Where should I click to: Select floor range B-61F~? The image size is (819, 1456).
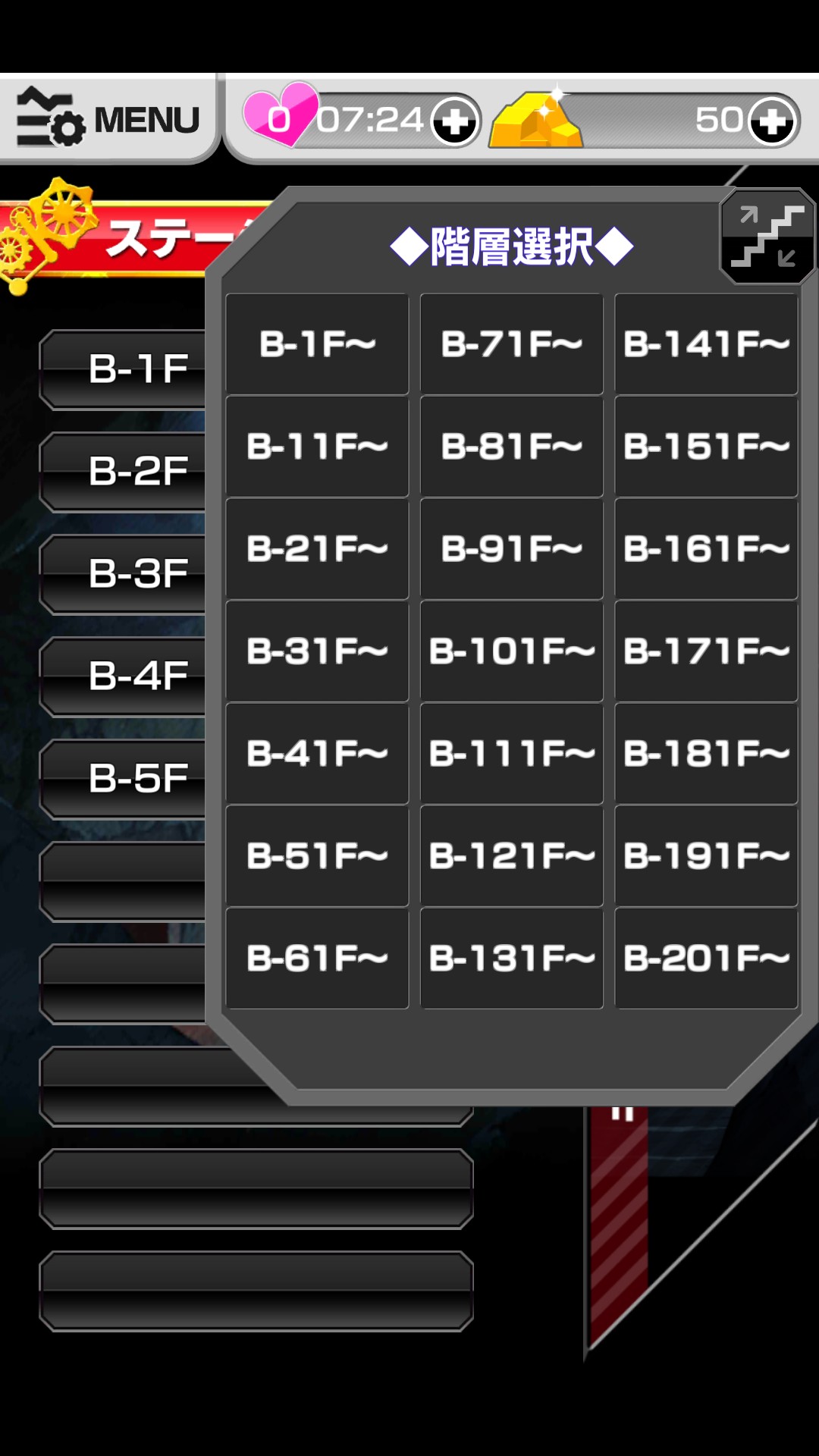(317, 959)
